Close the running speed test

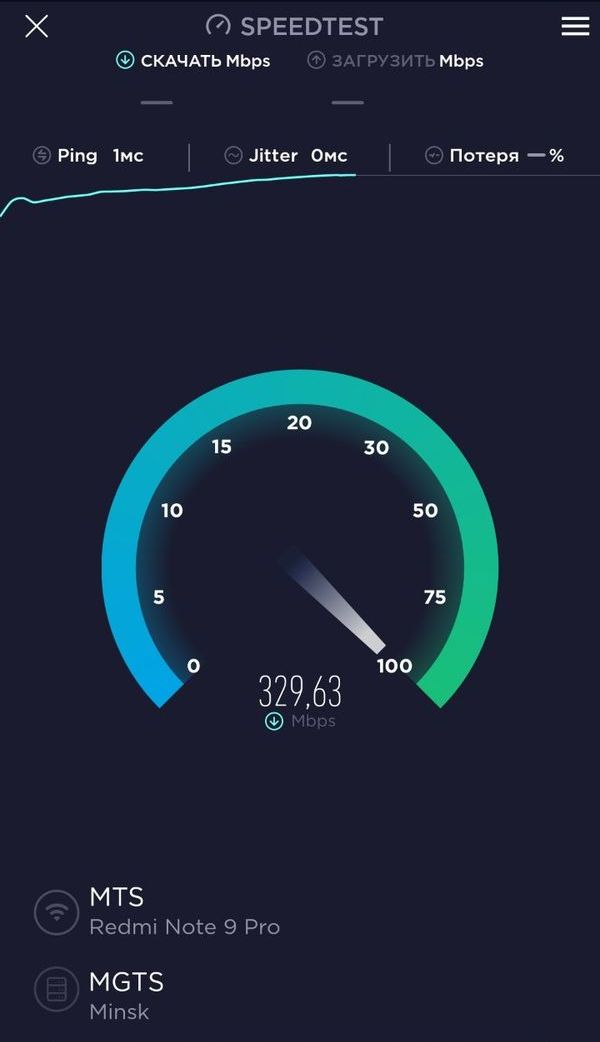(36, 27)
